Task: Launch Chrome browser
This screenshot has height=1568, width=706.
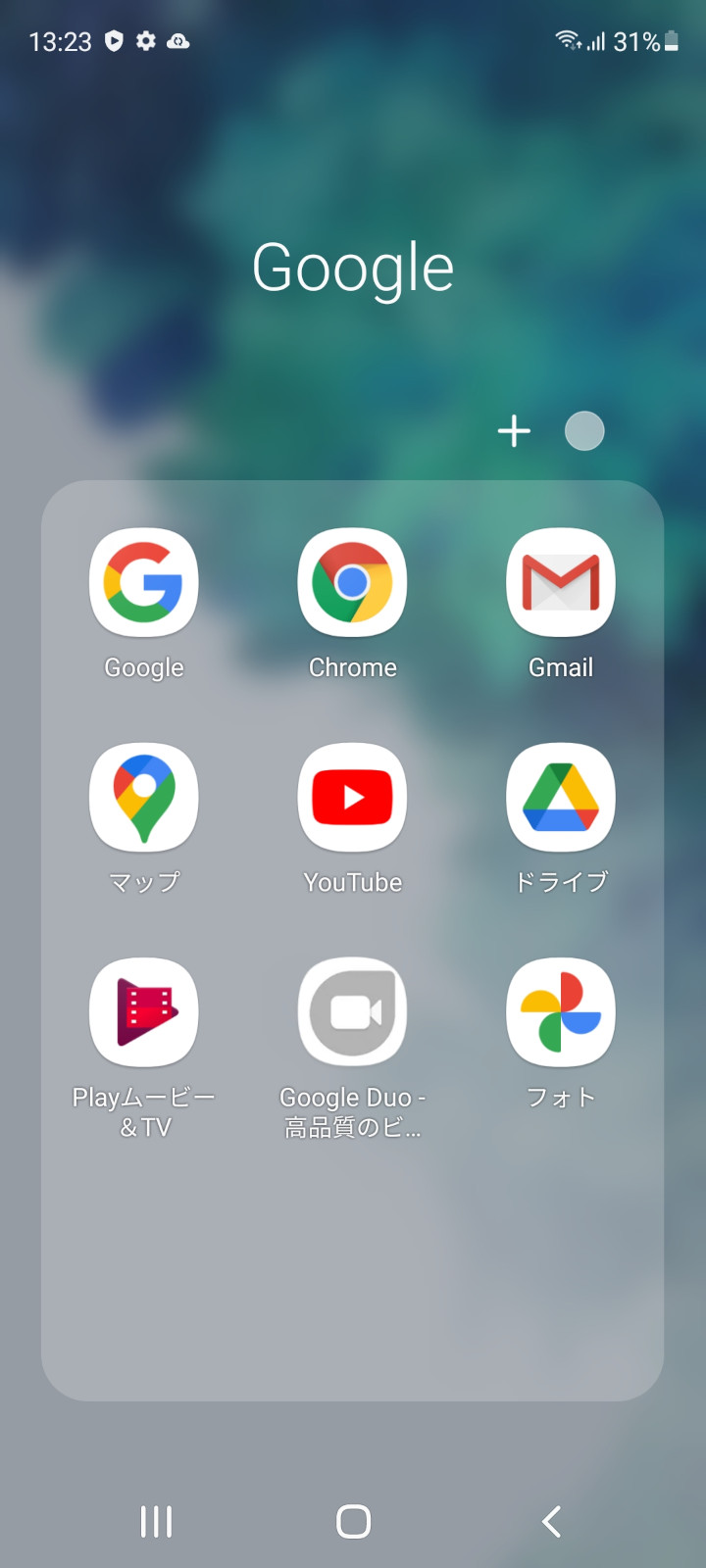Action: 352,583
